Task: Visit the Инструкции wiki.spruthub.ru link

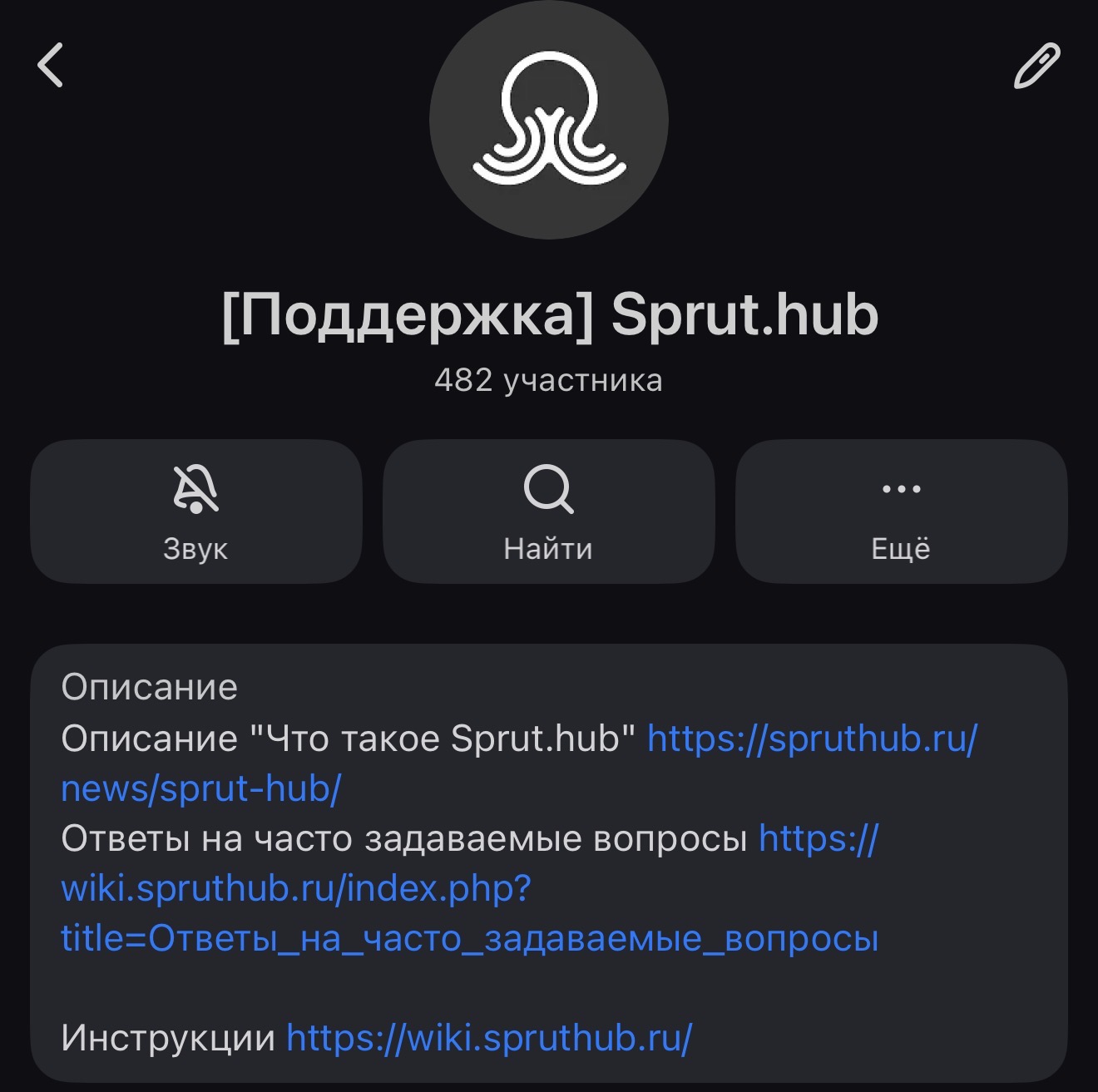Action: (x=488, y=1037)
